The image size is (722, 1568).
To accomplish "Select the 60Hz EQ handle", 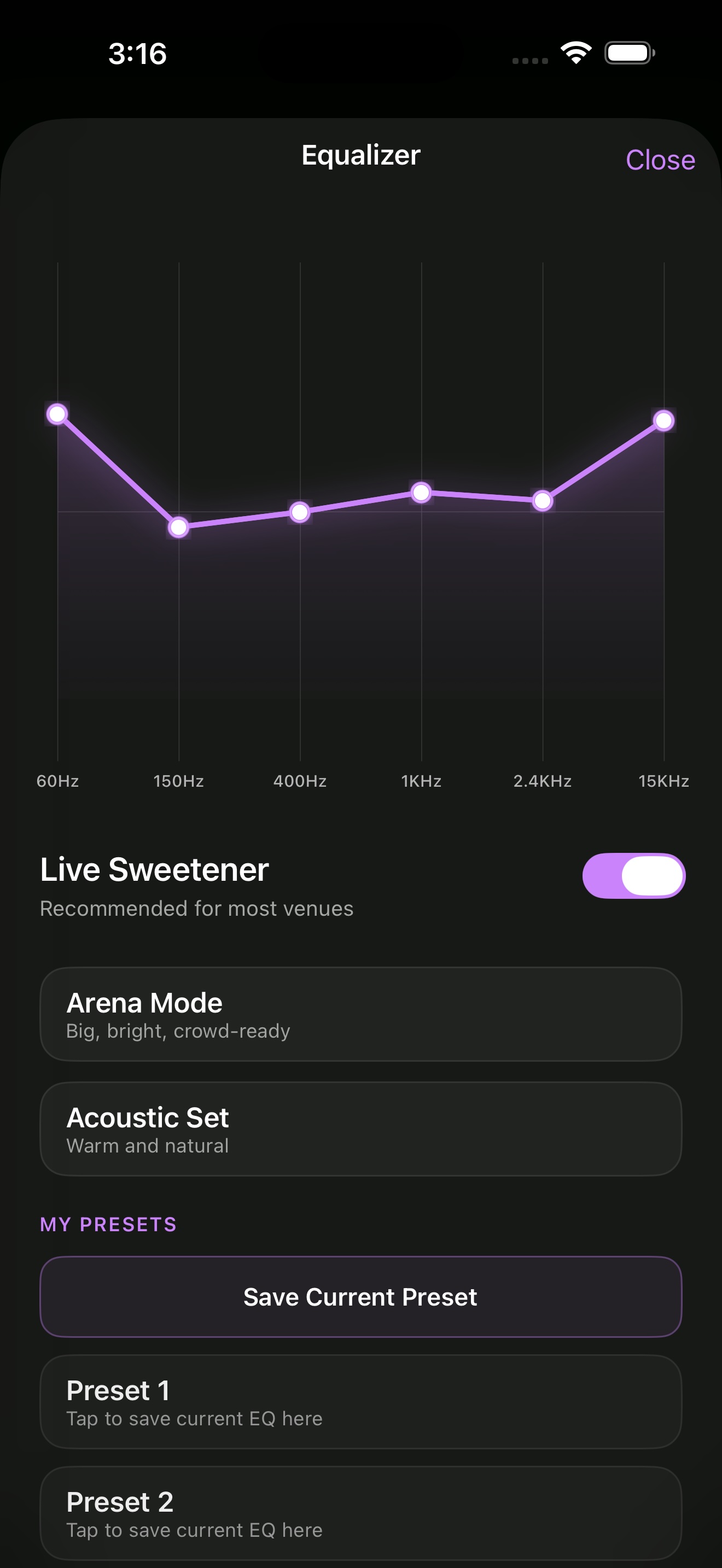I will click(58, 413).
